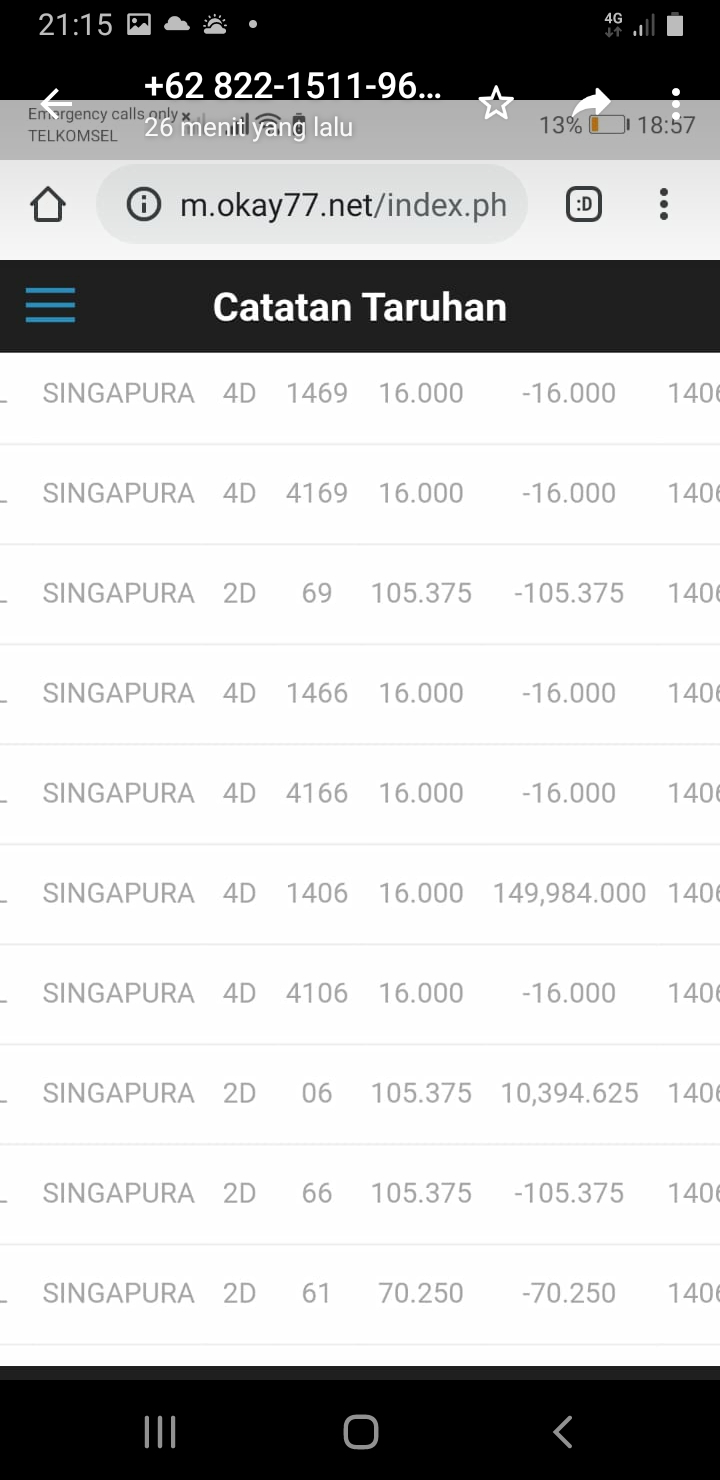The height and width of the screenshot is (1480, 720).
Task: Star this image message
Action: pos(496,103)
